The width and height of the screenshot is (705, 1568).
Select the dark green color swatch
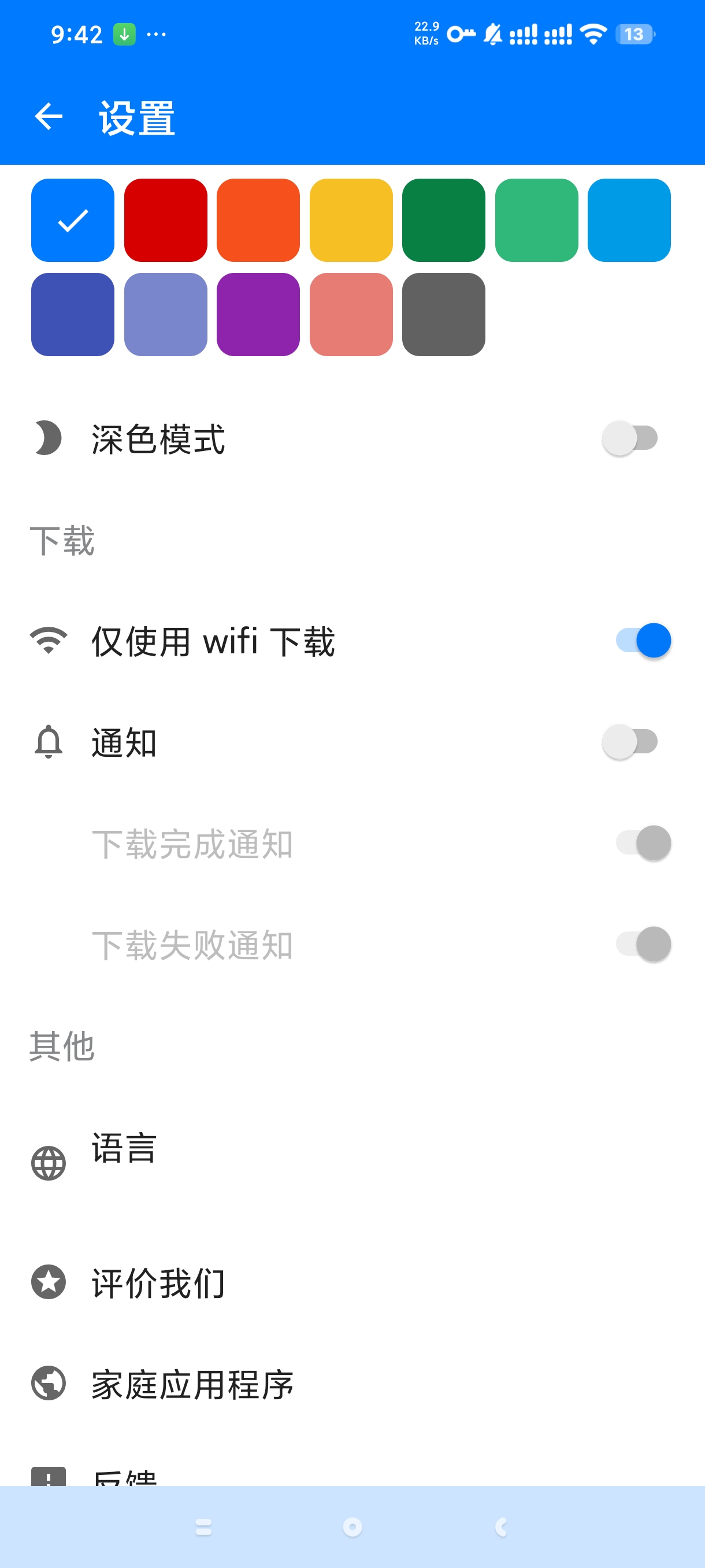443,220
